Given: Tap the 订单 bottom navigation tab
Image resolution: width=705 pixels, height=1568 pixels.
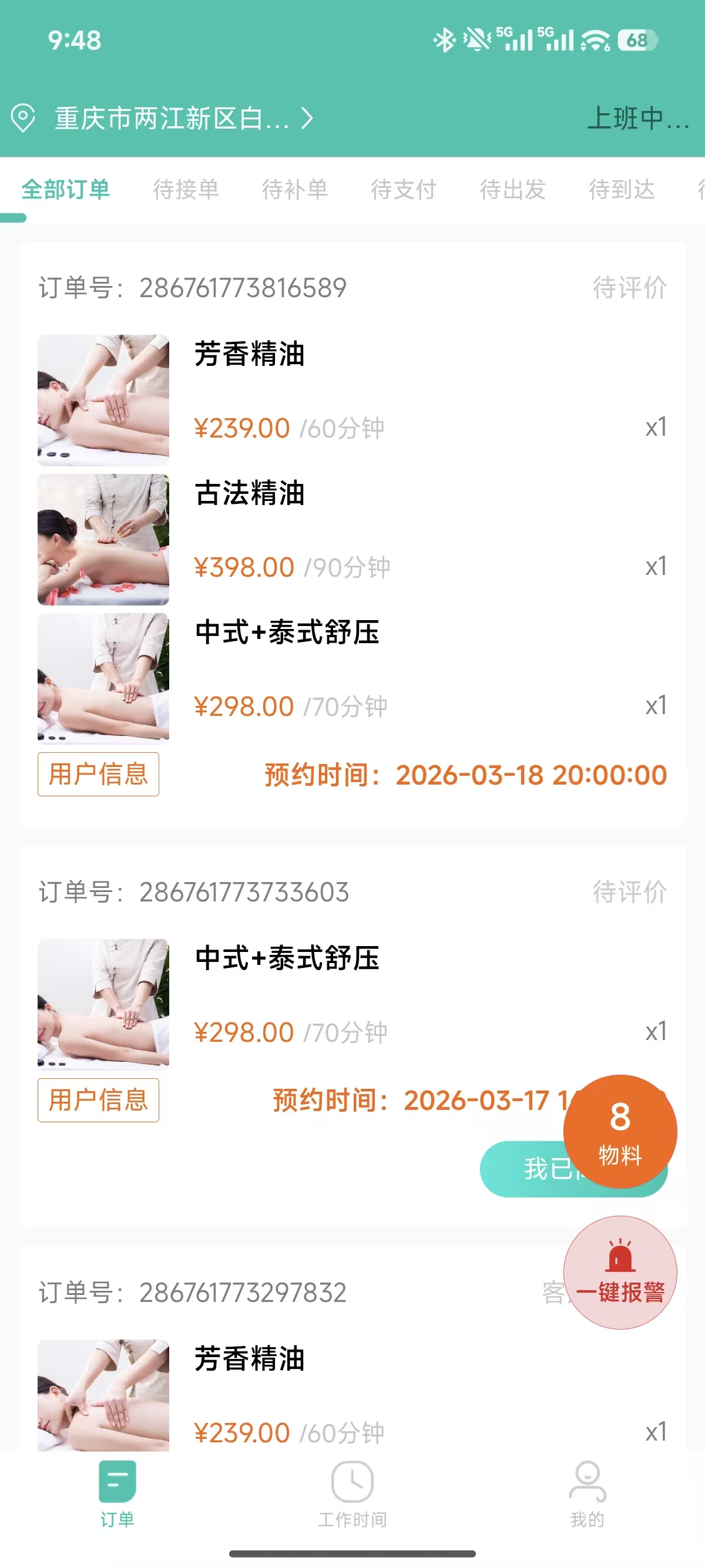Looking at the screenshot, I should pos(117,1494).
